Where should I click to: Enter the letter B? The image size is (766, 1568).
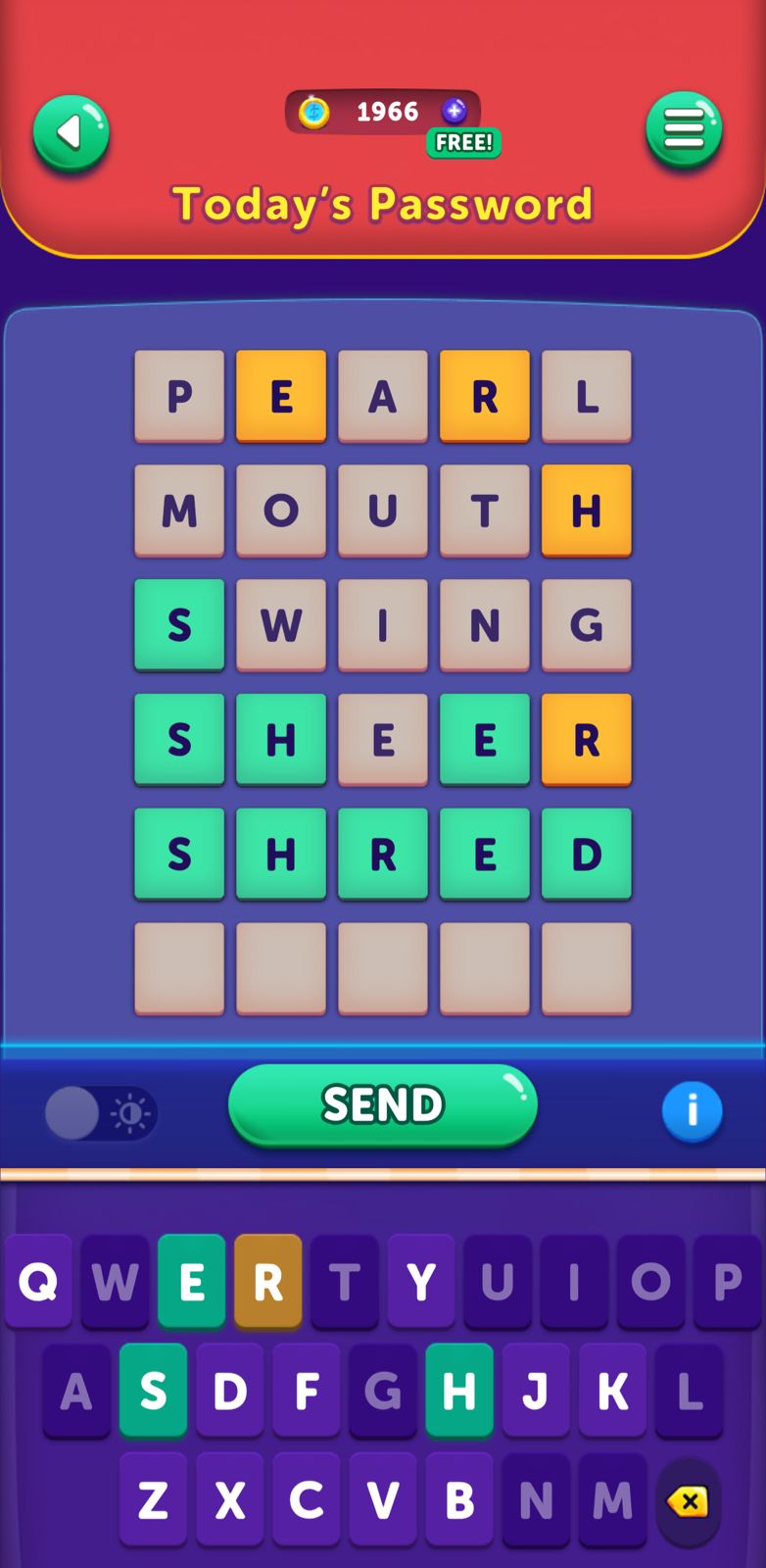pyautogui.click(x=459, y=1499)
